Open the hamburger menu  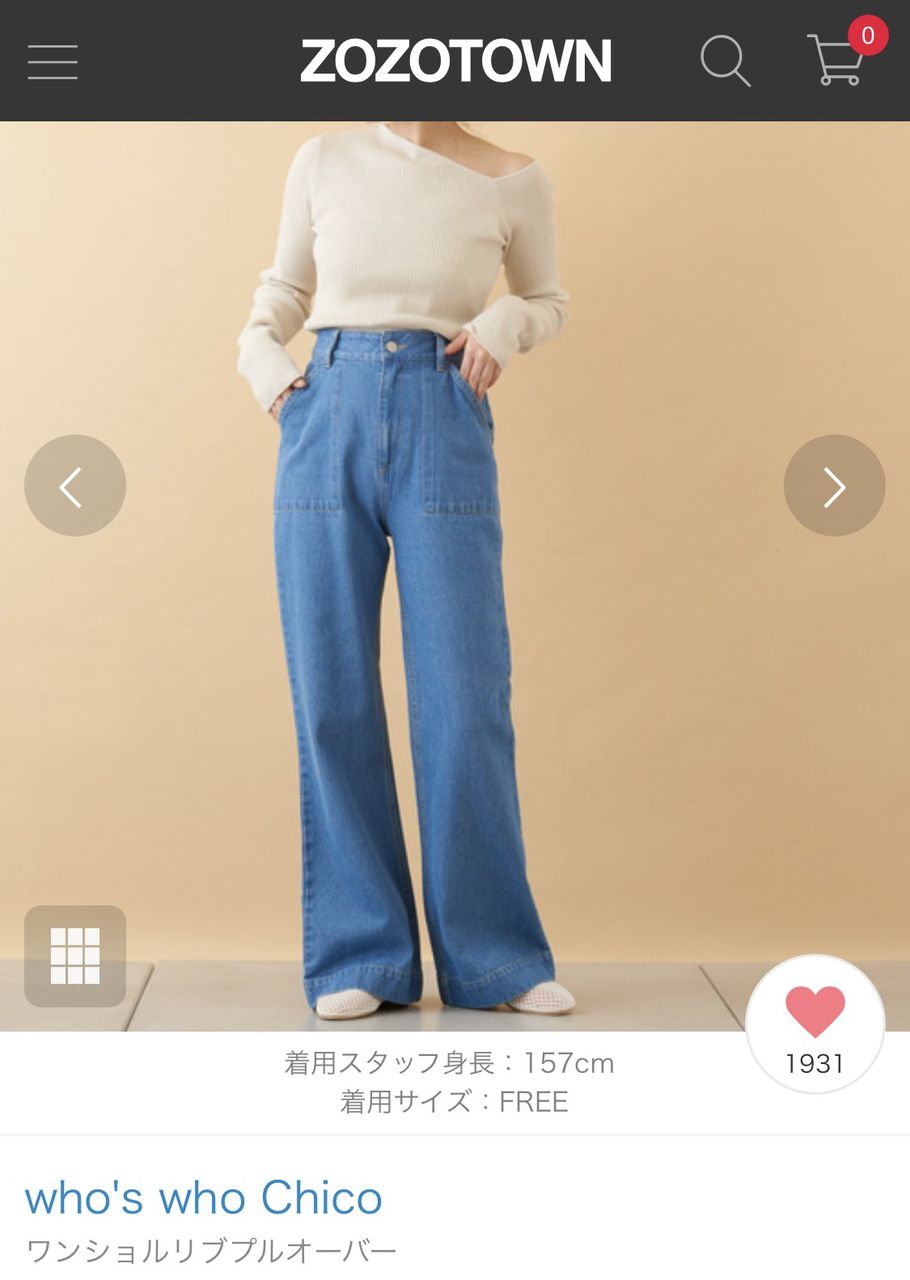click(53, 62)
